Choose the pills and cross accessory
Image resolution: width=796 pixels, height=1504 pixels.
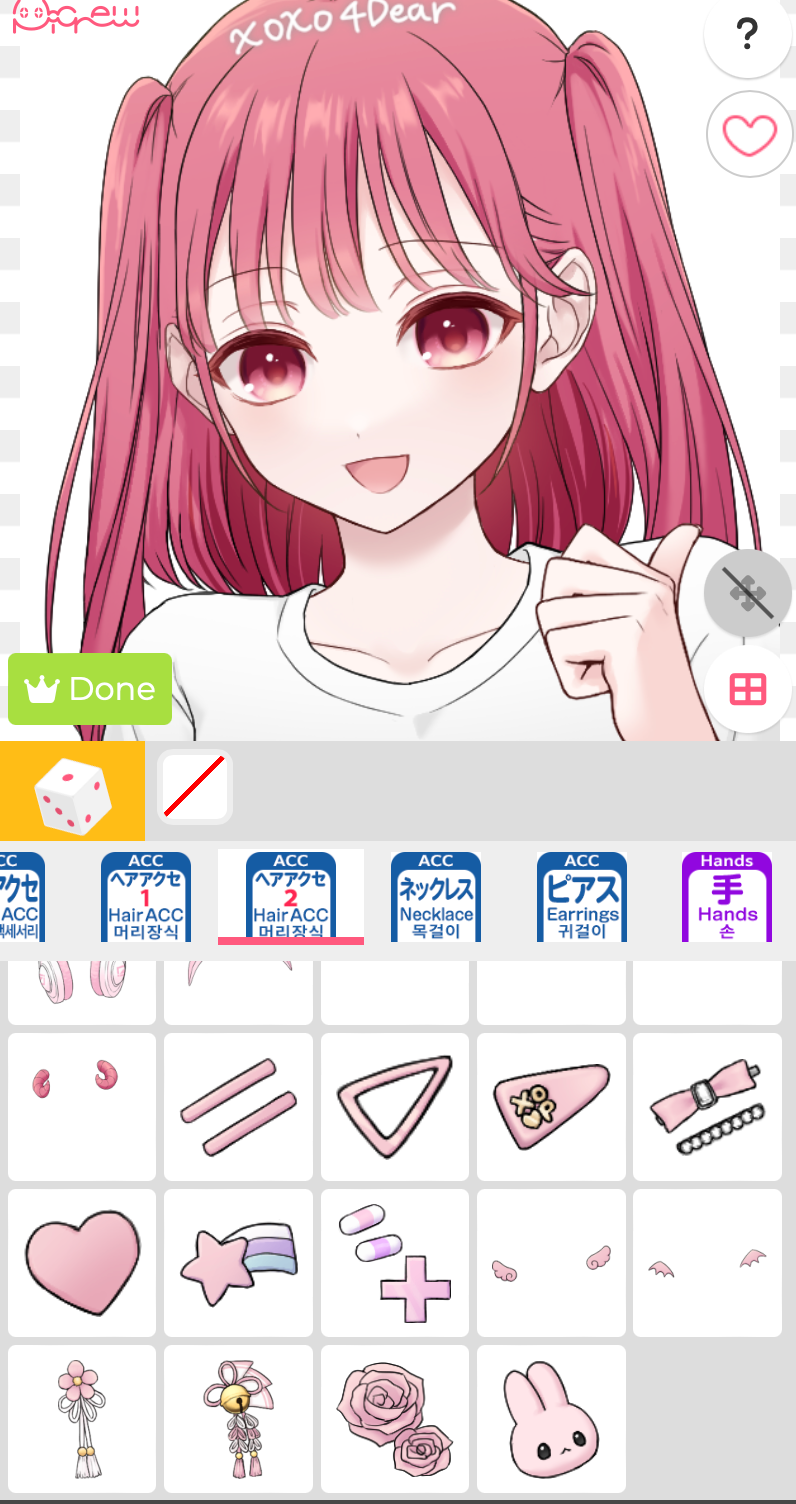395,1263
